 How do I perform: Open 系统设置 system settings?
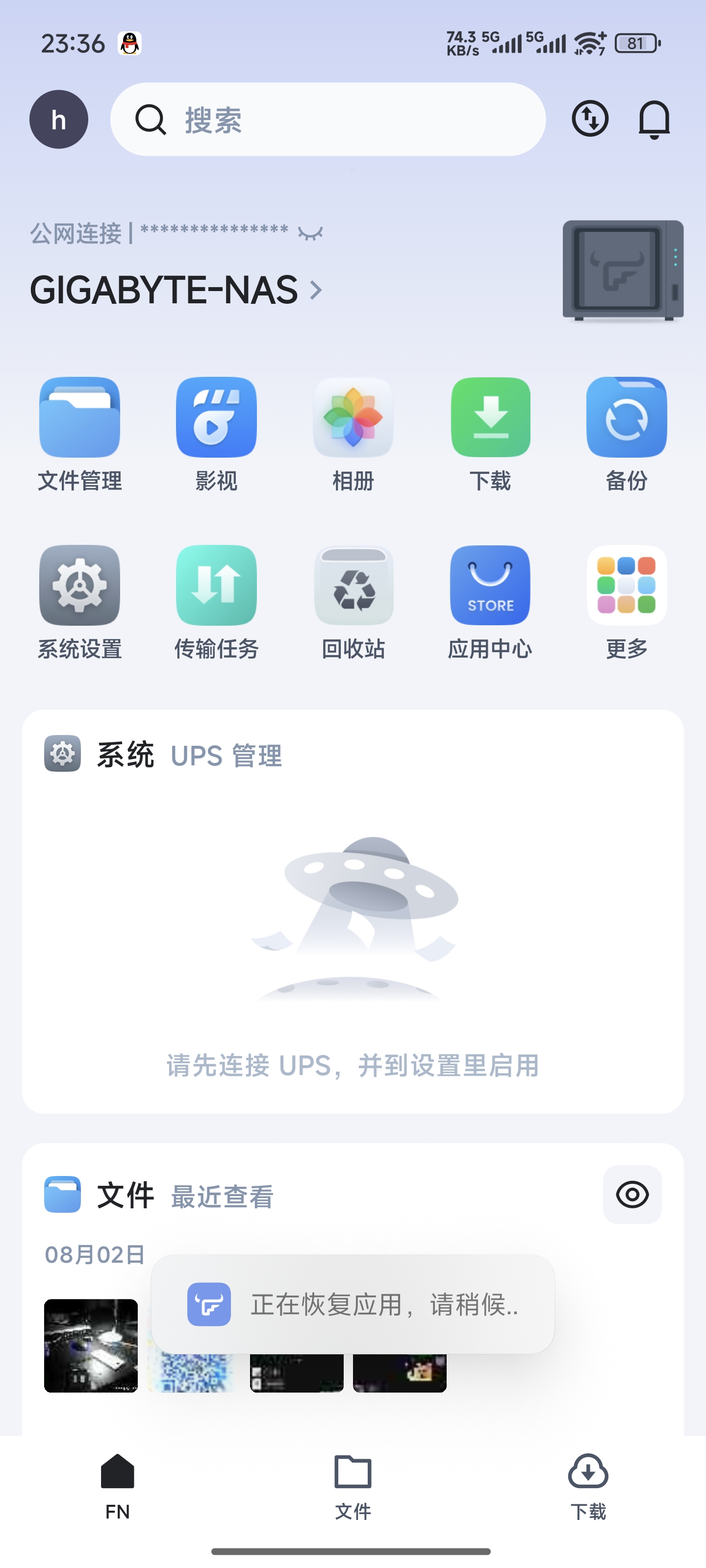pyautogui.click(x=80, y=601)
